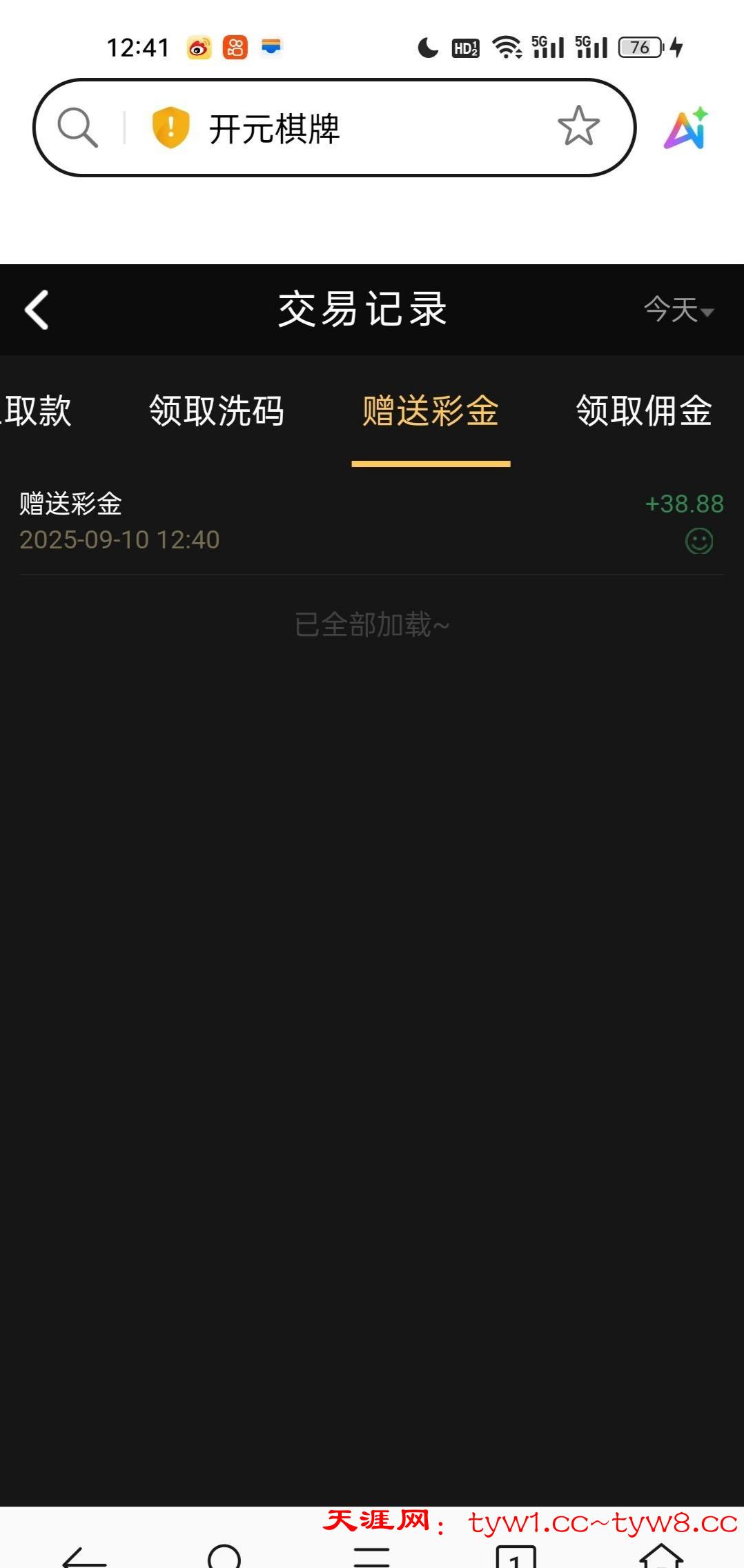Open the browser AI assistant icon
Viewport: 744px width, 1568px height.
click(x=687, y=128)
